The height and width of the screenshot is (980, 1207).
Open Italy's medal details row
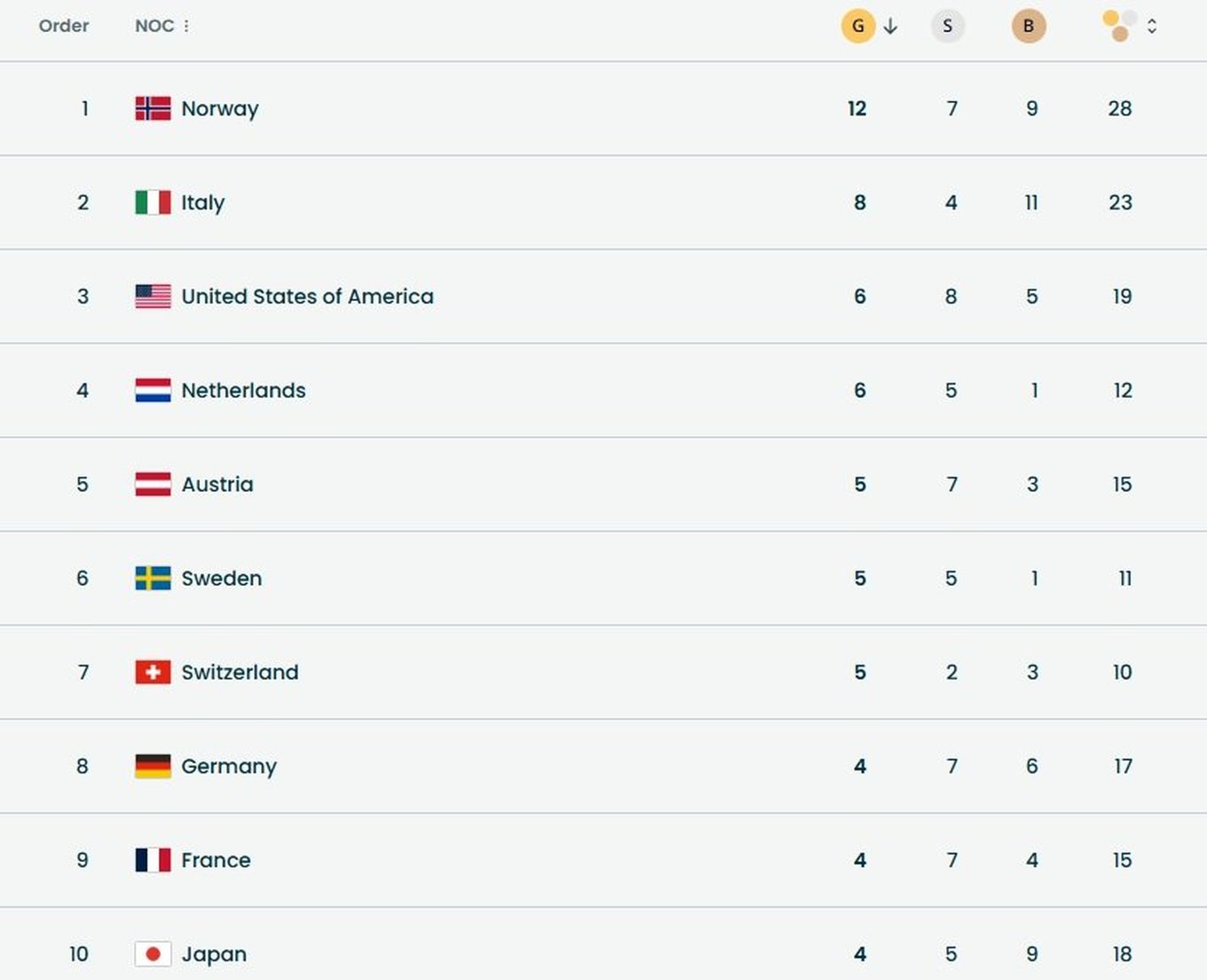202,203
